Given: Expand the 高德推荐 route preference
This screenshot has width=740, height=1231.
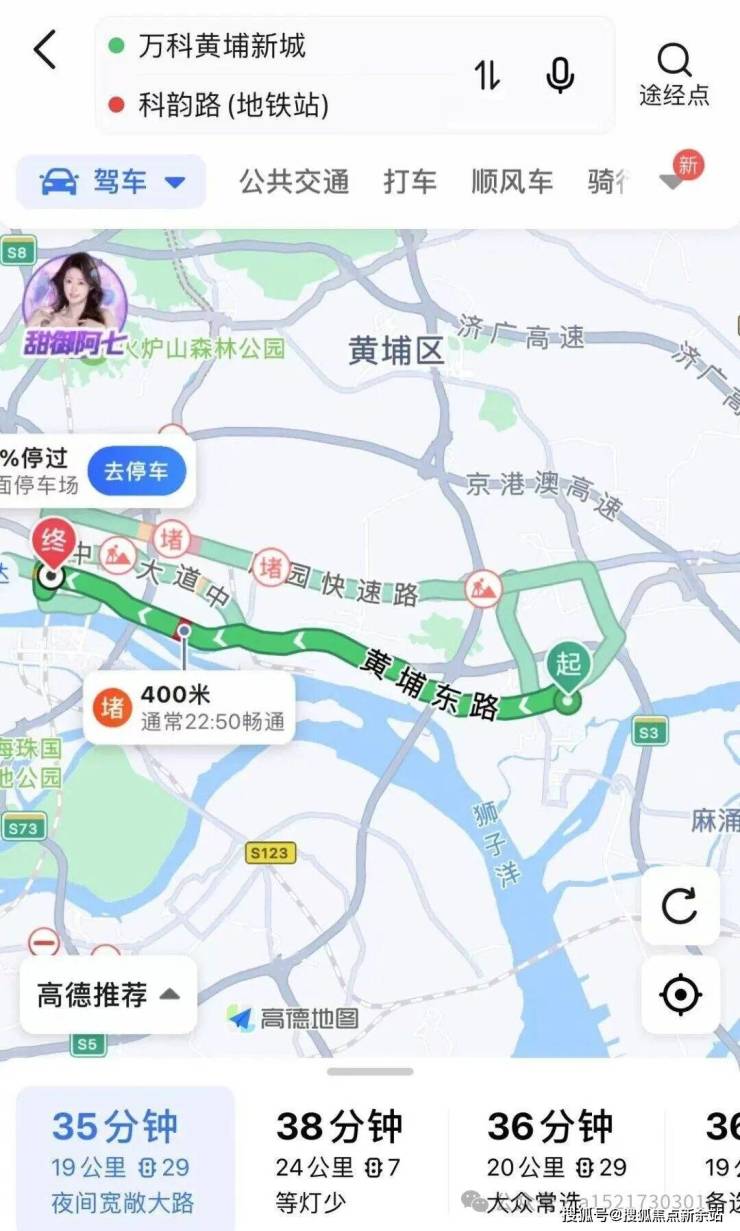Looking at the screenshot, I should [108, 995].
